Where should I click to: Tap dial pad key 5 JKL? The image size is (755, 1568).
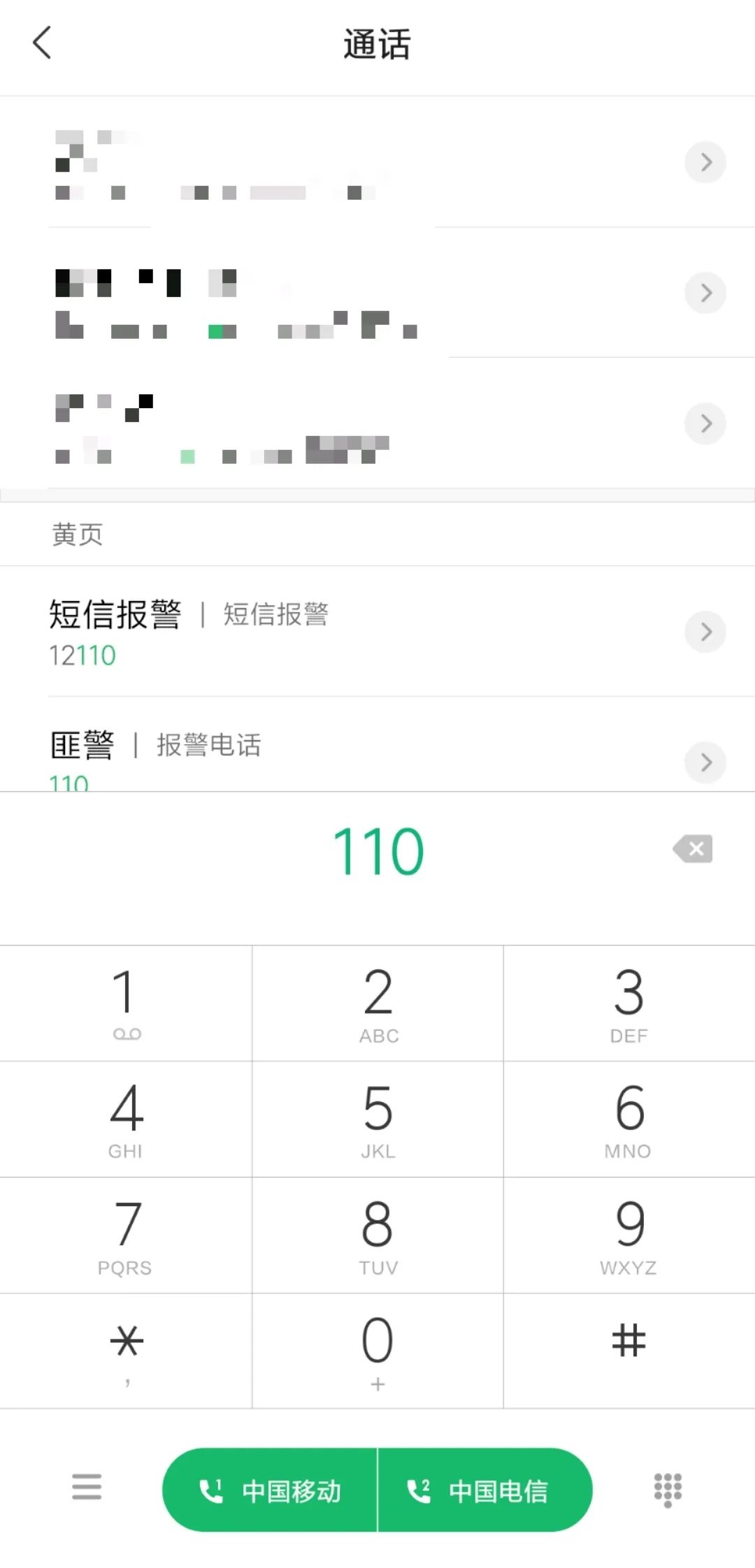pos(377,1119)
